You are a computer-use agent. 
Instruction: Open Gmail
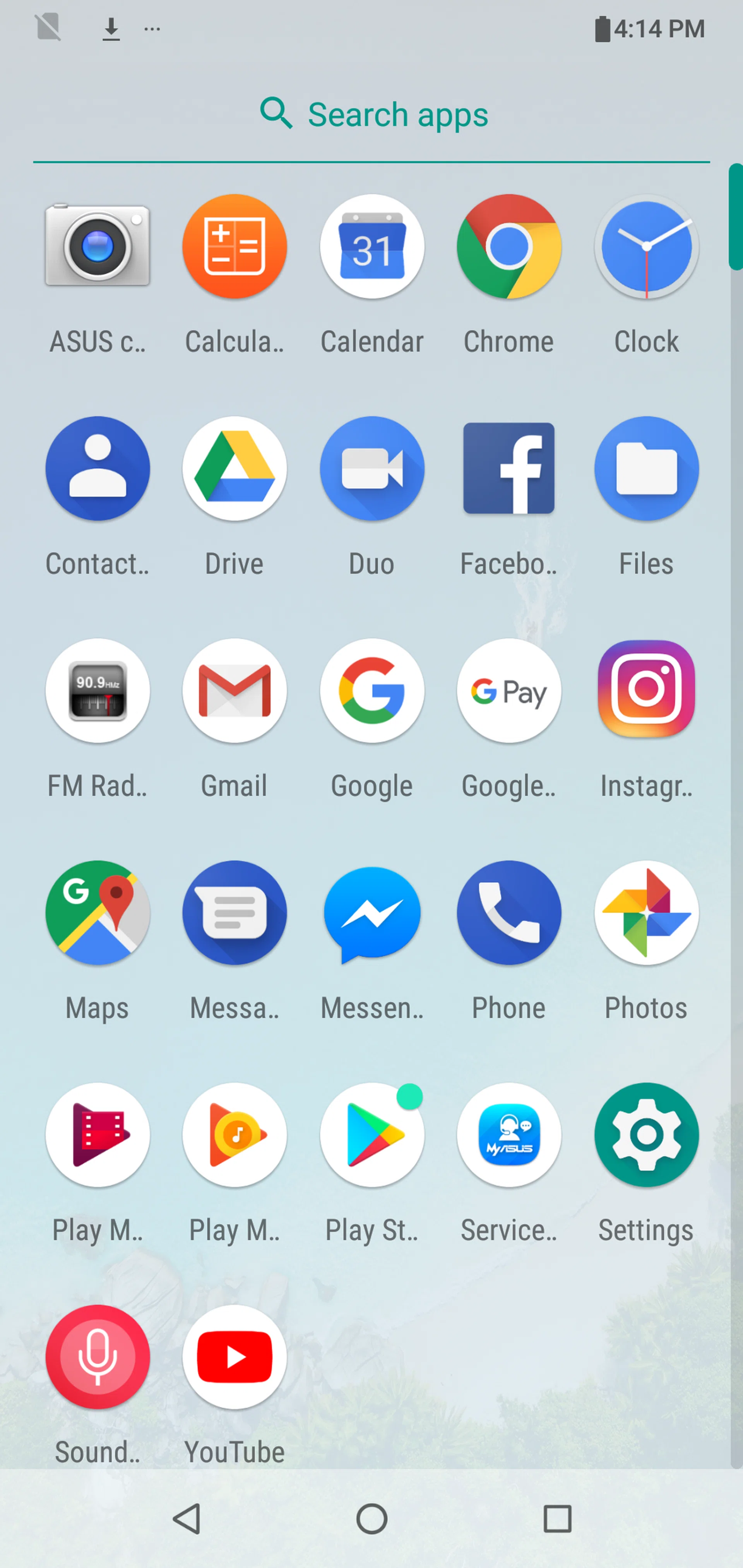235,691
